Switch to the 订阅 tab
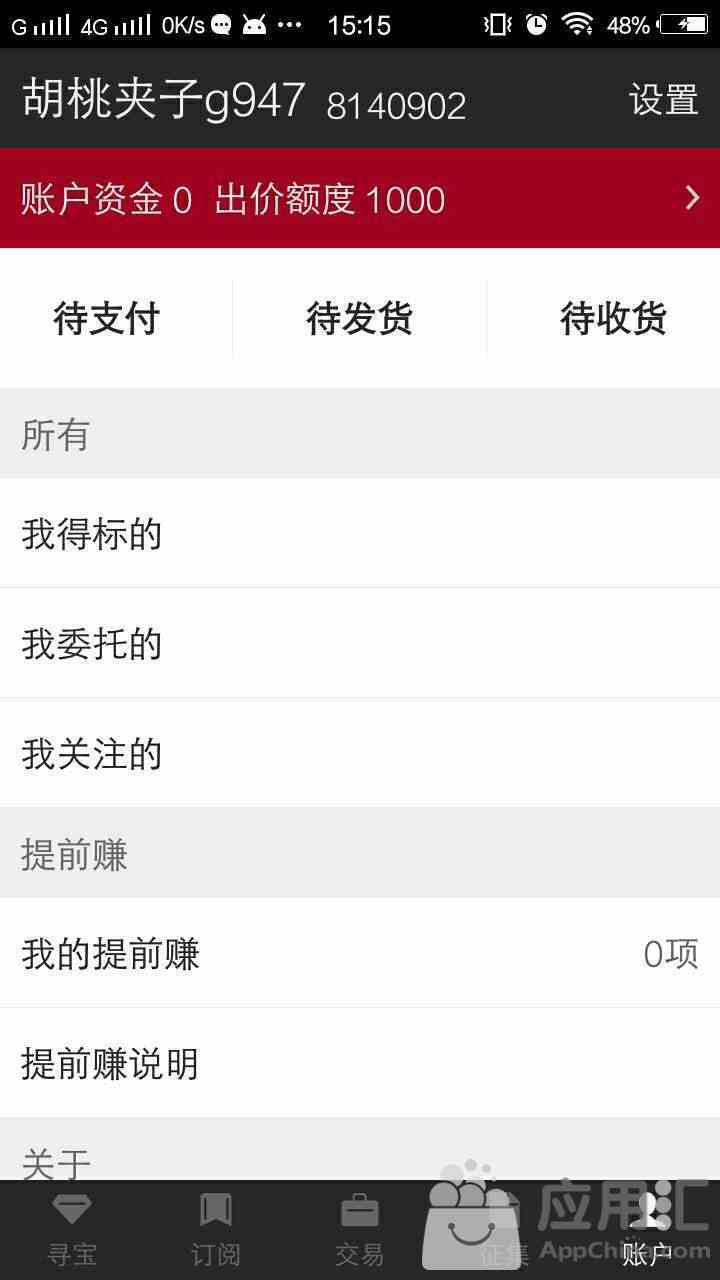The width and height of the screenshot is (720, 1280). click(216, 1230)
